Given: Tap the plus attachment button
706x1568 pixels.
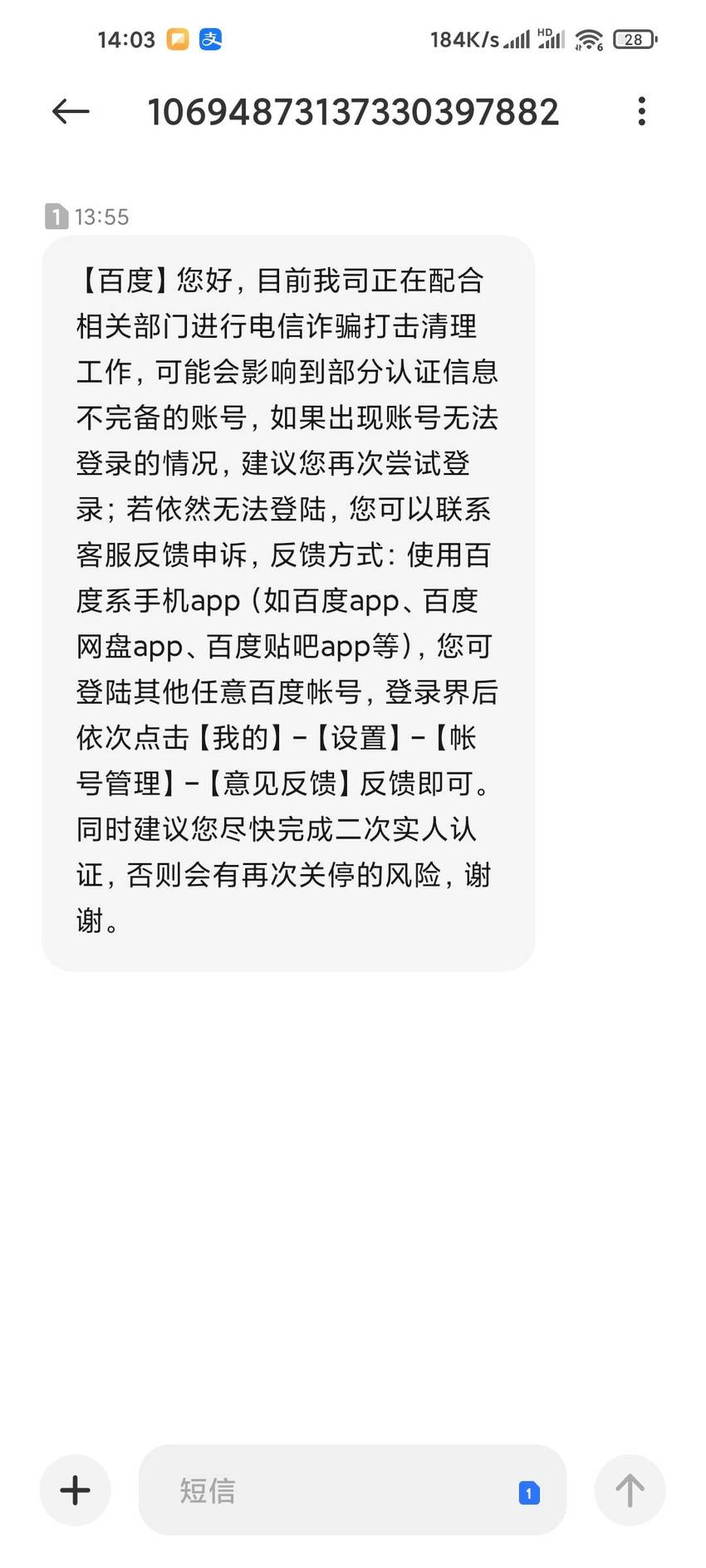Looking at the screenshot, I should point(76,1490).
